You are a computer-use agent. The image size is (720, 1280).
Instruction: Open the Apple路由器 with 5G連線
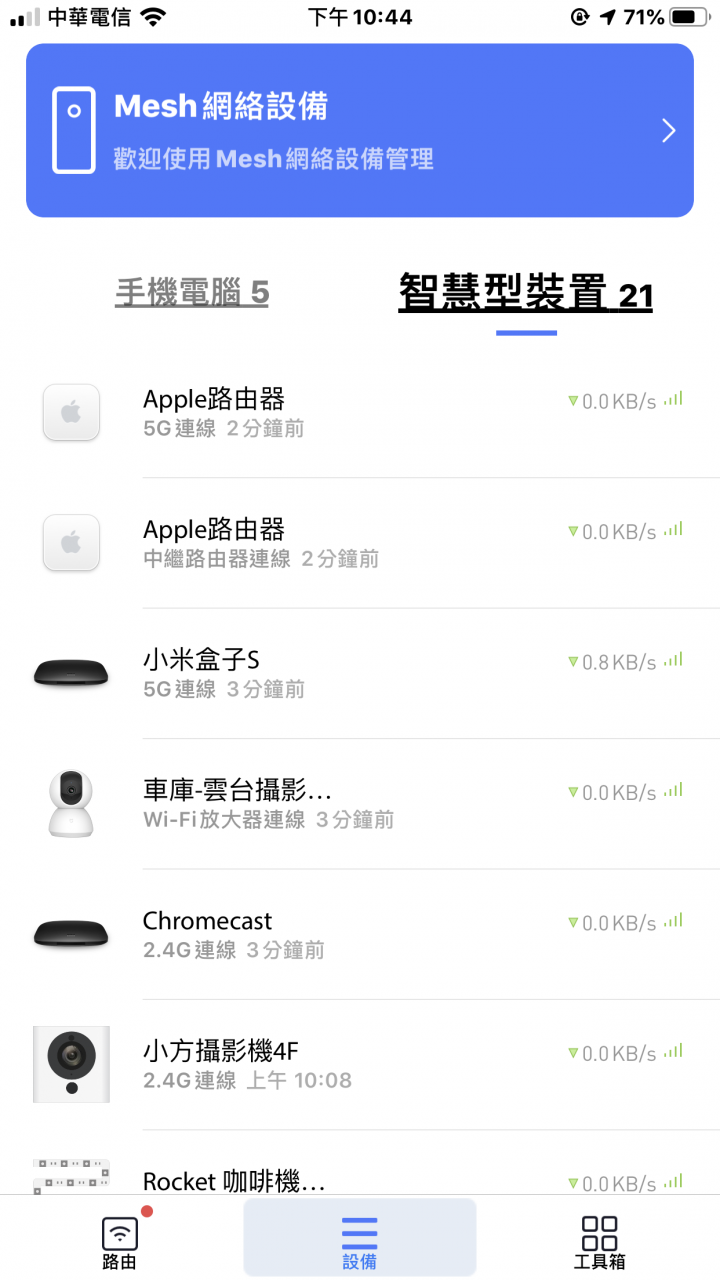click(x=360, y=413)
